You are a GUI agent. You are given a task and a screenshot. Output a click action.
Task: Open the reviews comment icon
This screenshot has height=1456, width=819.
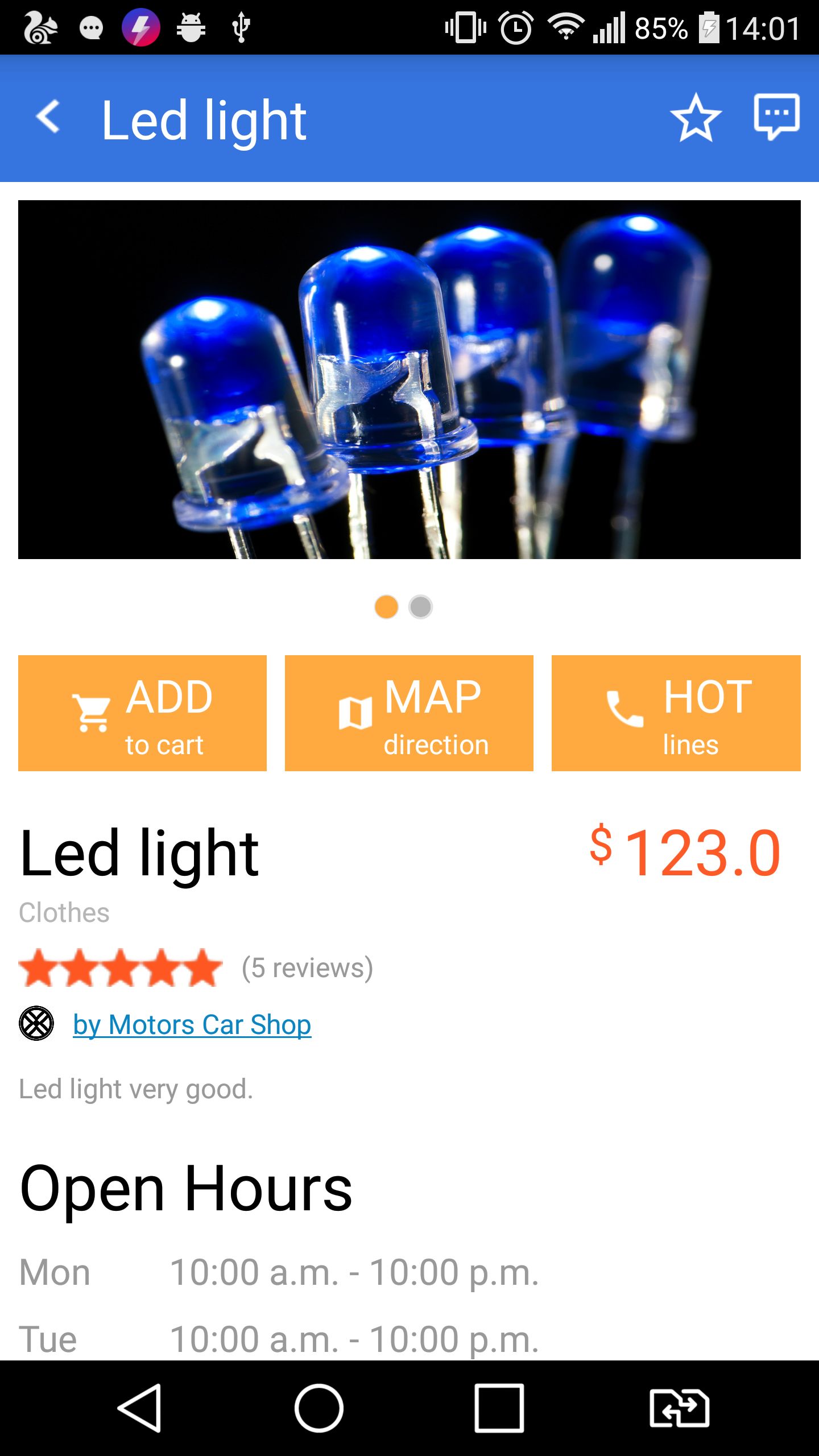point(776,117)
